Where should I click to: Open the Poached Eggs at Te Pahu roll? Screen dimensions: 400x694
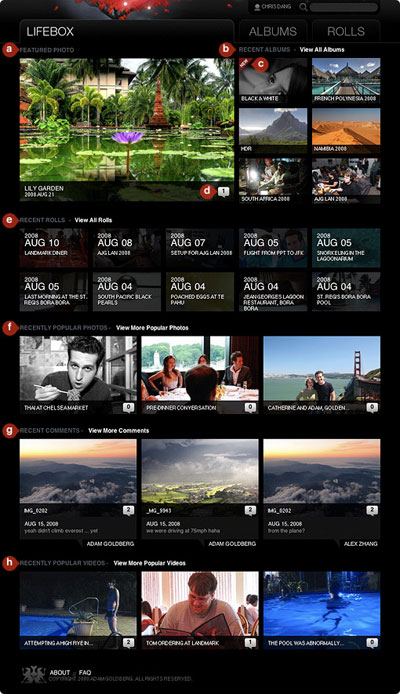200,291
